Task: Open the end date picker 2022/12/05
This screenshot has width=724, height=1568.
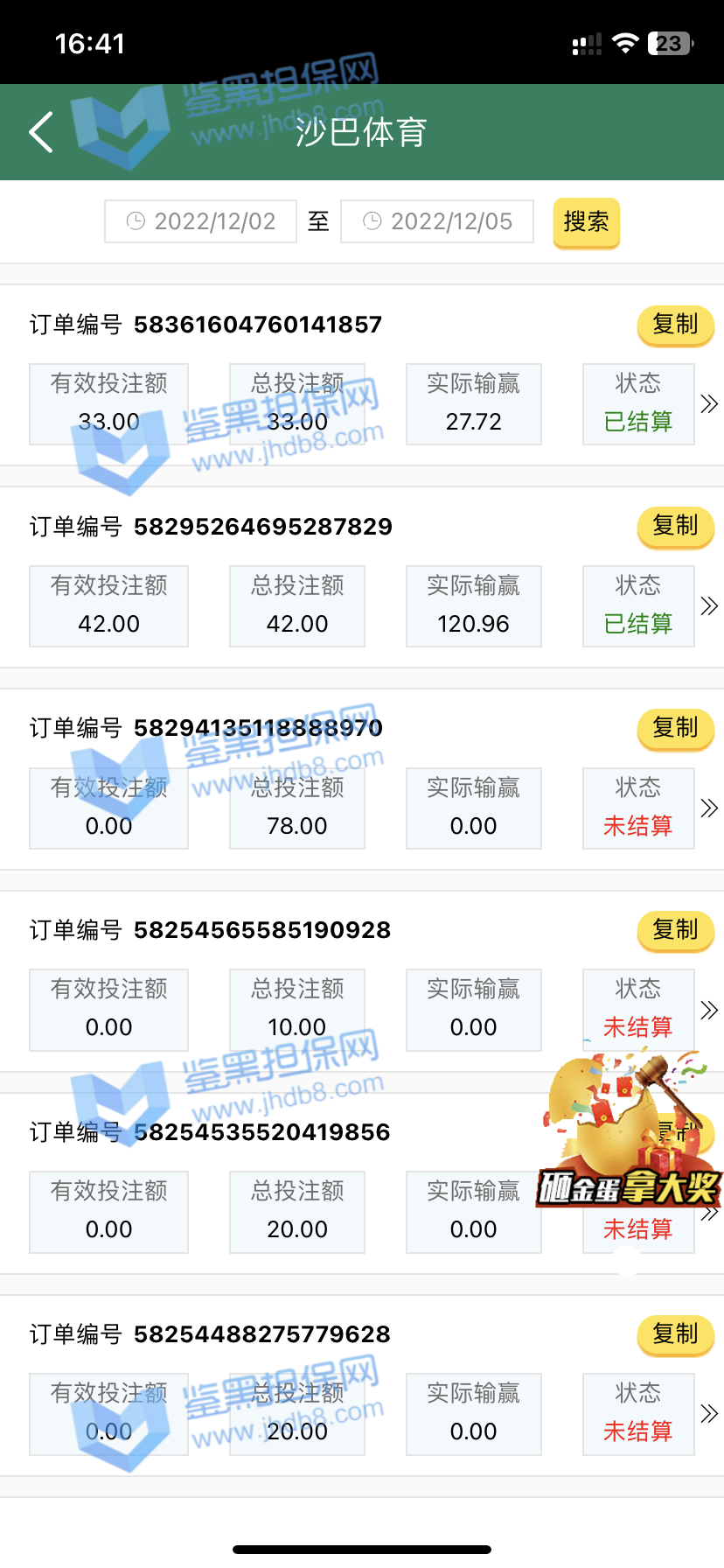Action: pyautogui.click(x=437, y=221)
